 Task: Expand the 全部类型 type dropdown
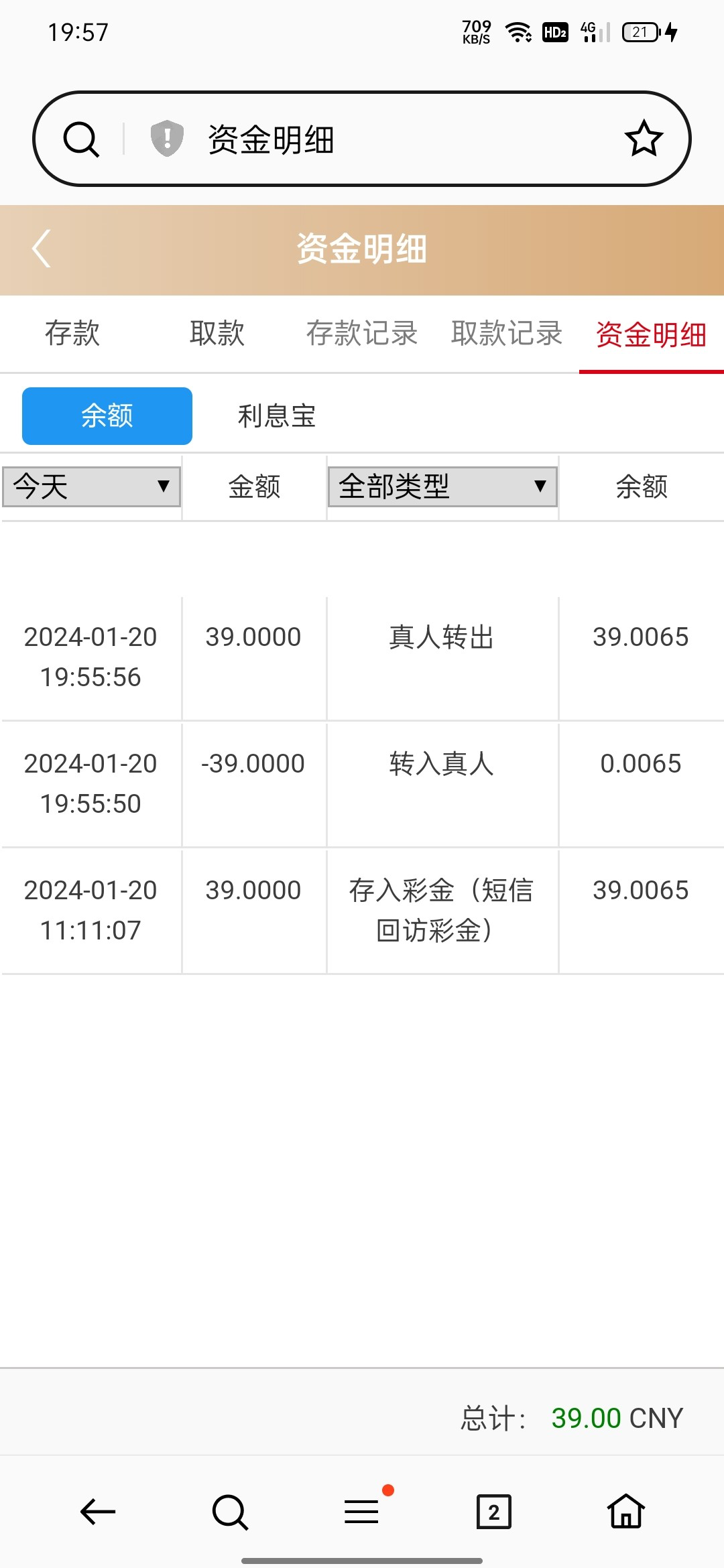[442, 486]
